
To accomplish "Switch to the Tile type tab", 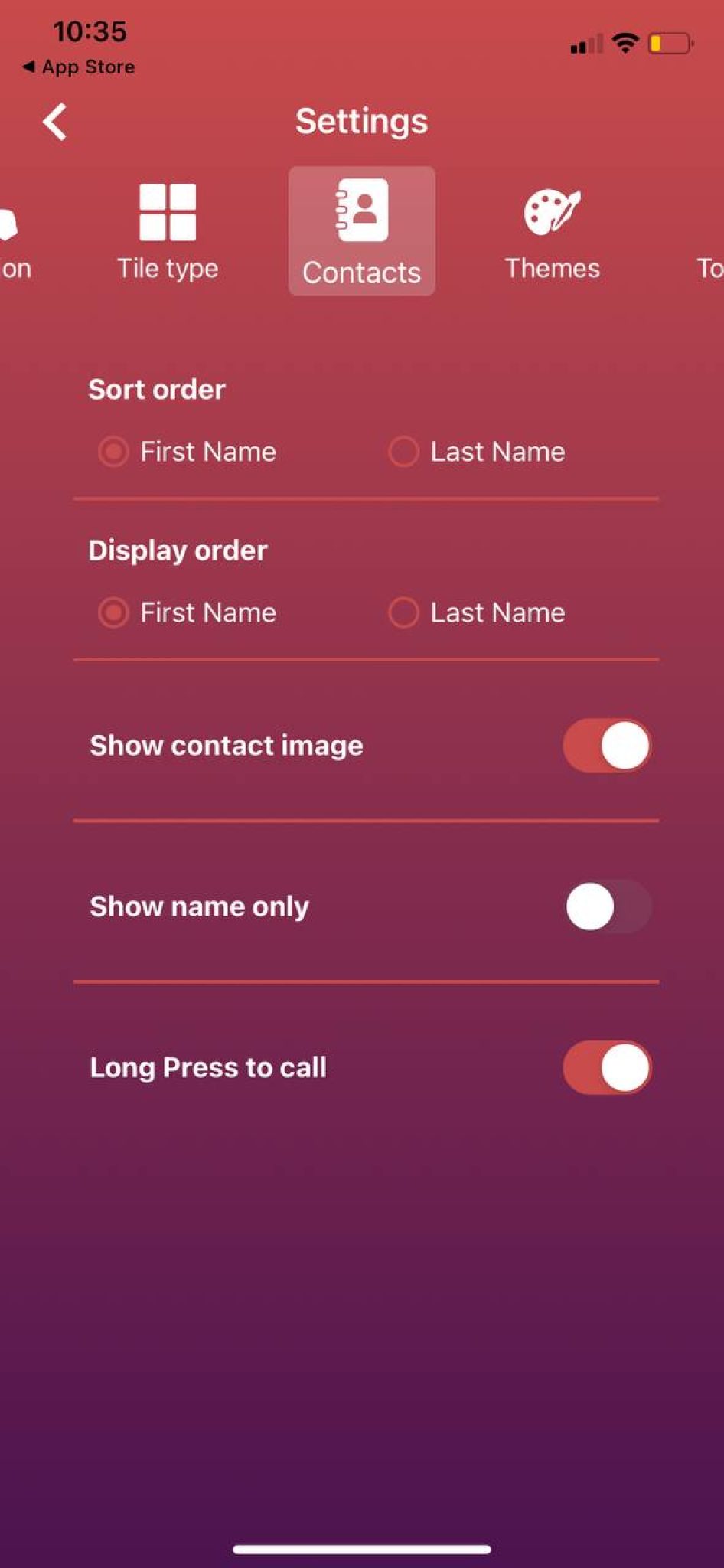I will 166,230.
